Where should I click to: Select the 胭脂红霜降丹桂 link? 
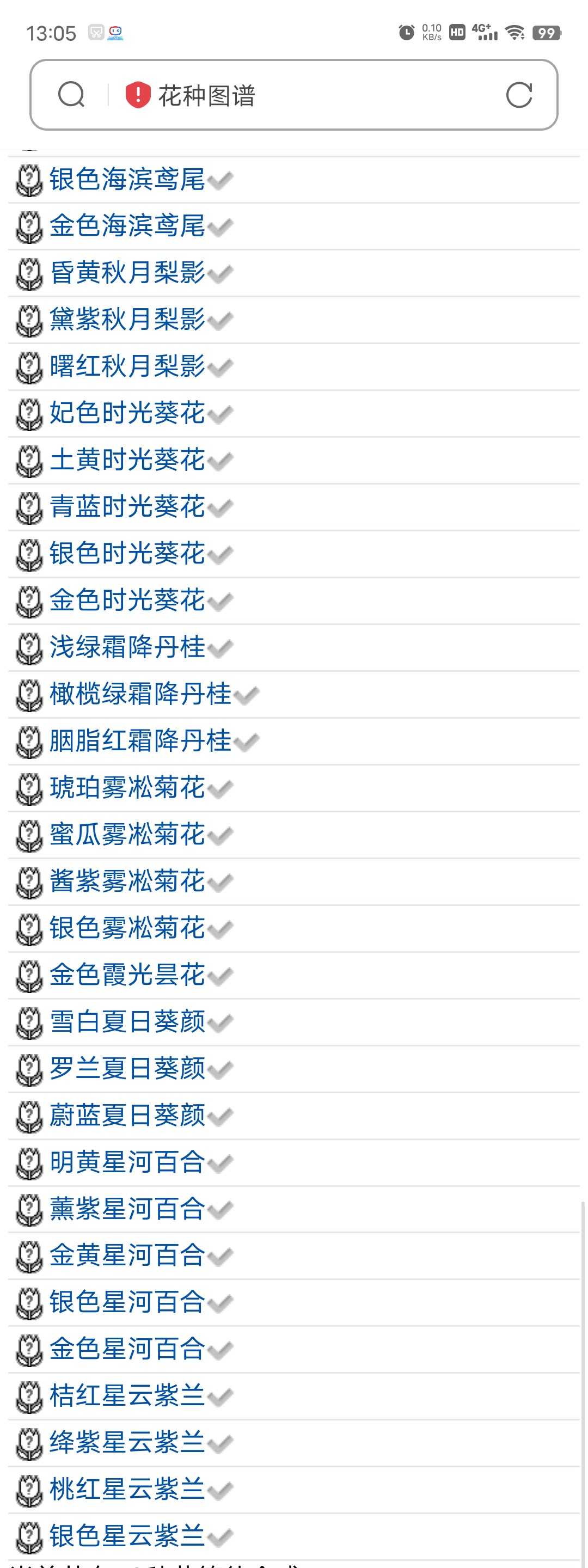140,742
